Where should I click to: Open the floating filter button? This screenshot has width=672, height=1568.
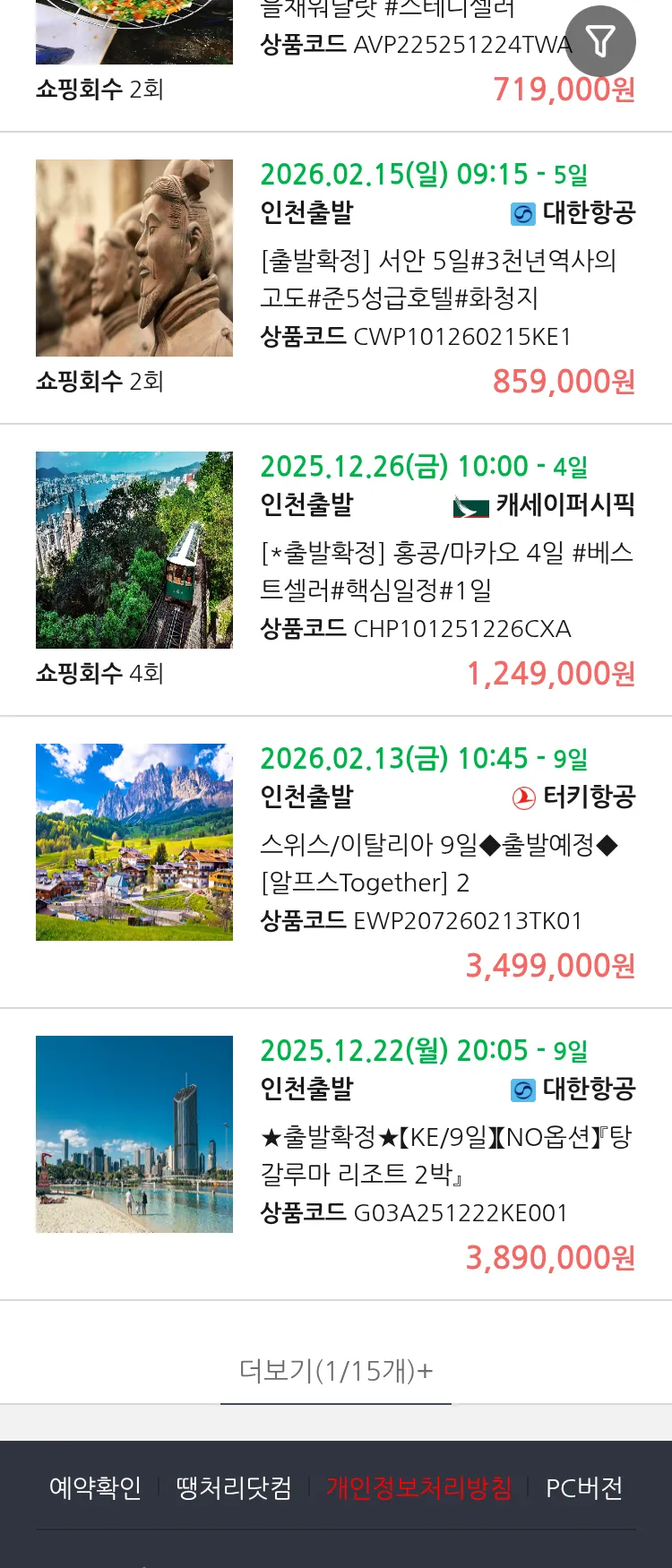[600, 41]
